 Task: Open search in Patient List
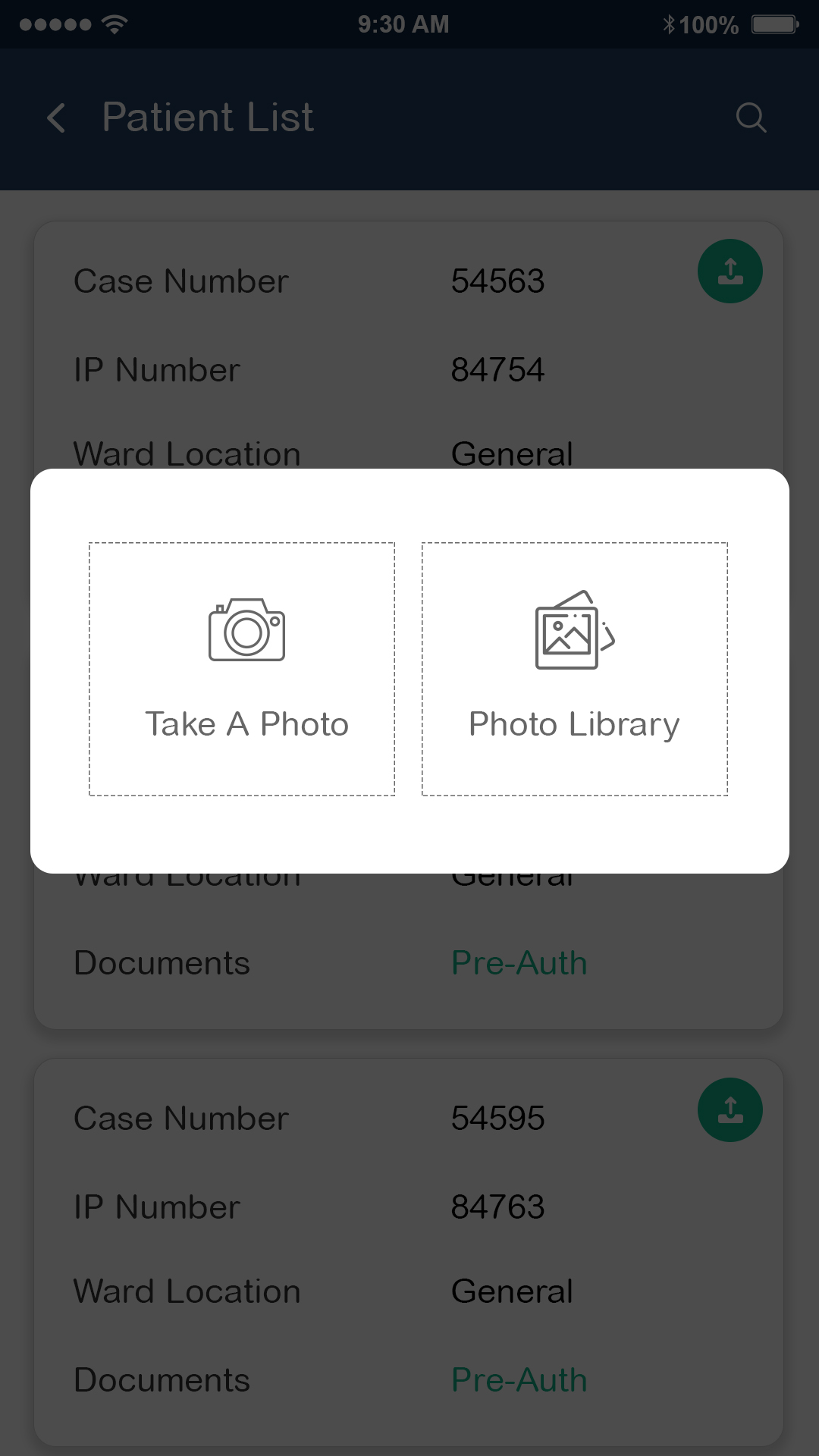point(751,118)
